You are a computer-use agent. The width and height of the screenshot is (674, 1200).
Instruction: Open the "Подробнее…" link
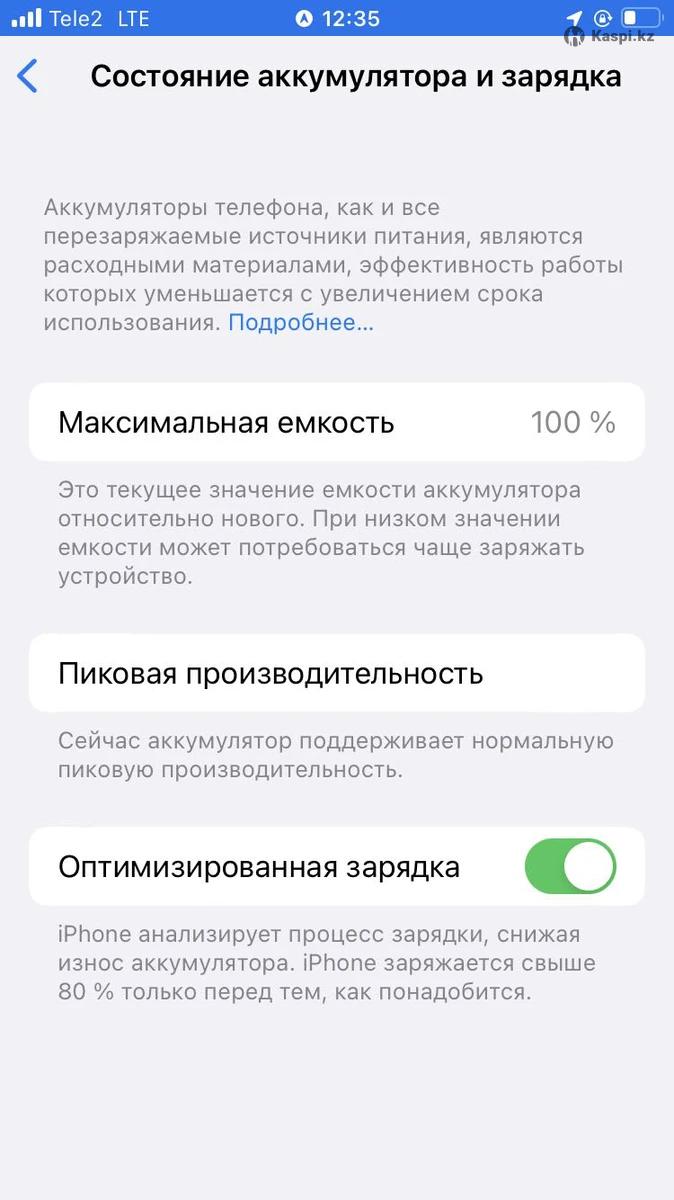tap(301, 323)
